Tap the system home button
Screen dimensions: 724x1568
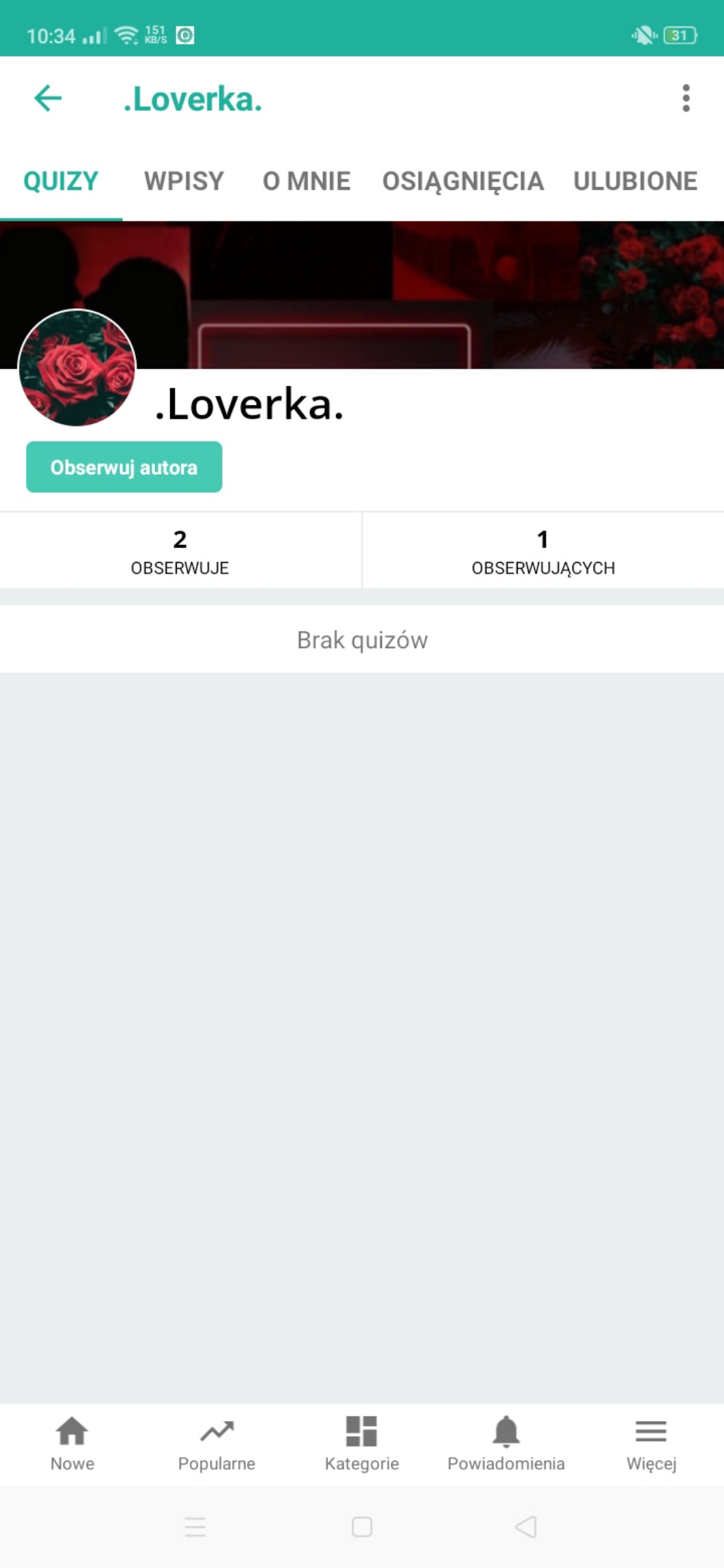tap(361, 1527)
